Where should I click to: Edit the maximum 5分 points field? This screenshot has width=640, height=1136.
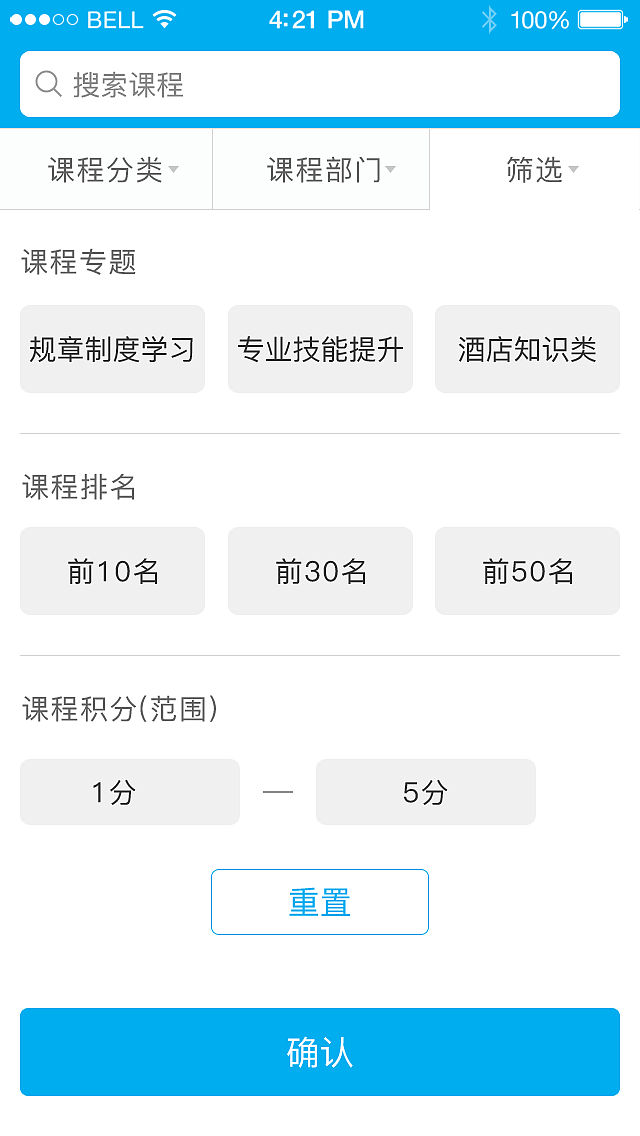[x=426, y=792]
